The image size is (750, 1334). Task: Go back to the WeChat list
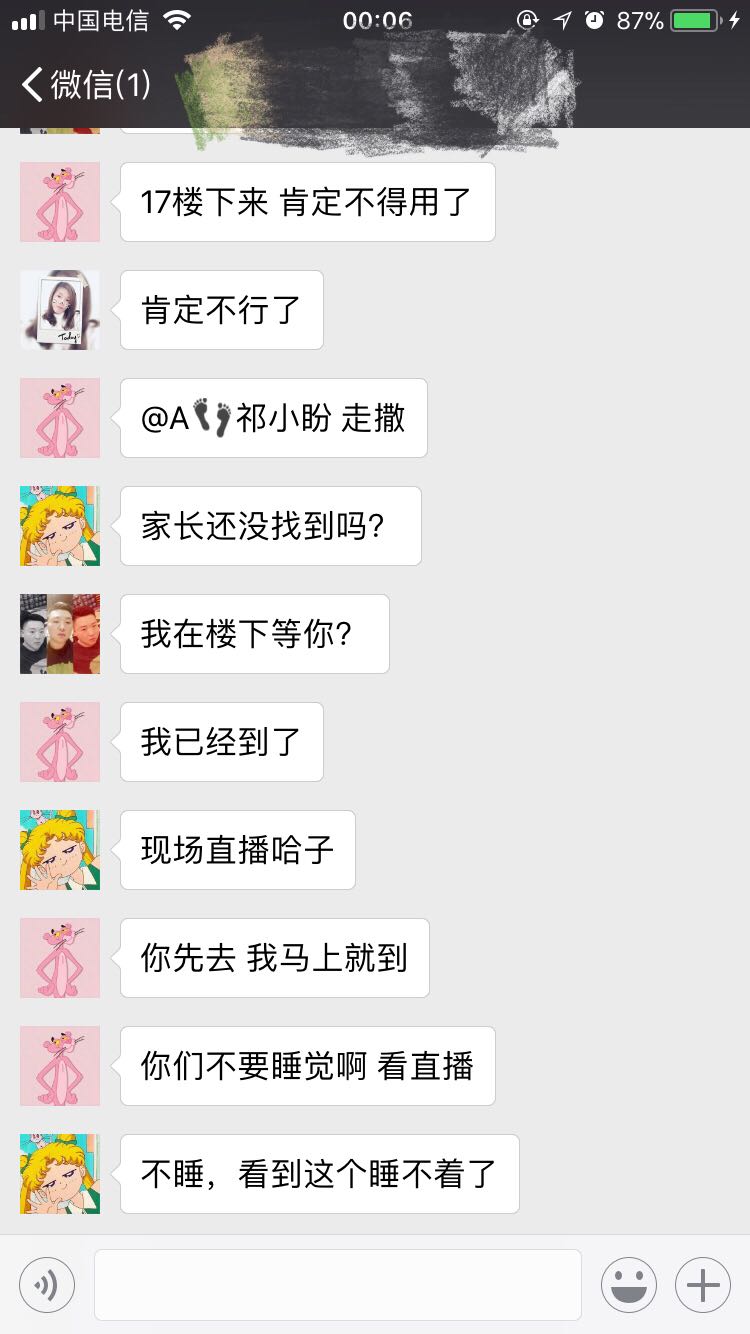point(85,85)
